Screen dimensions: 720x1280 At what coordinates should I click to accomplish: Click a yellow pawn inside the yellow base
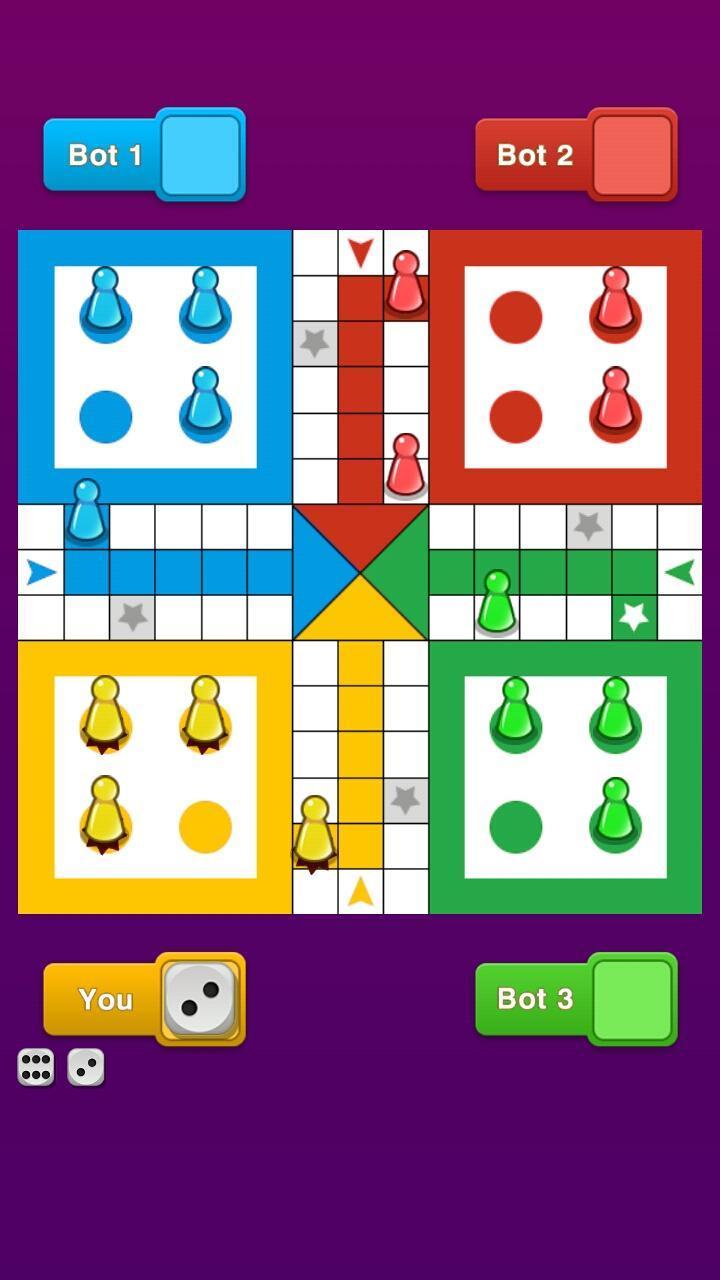(x=105, y=710)
